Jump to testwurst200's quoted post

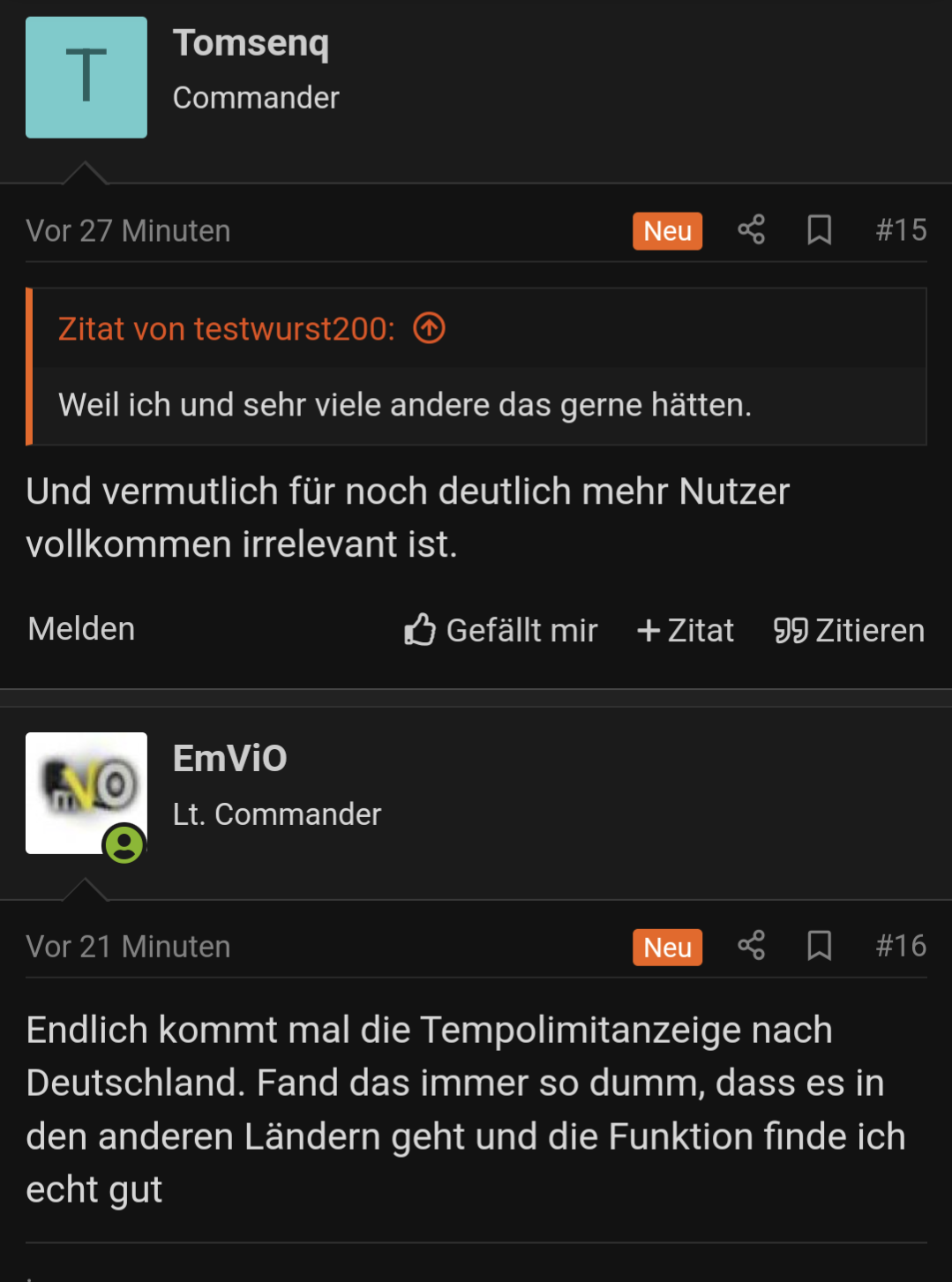430,329
